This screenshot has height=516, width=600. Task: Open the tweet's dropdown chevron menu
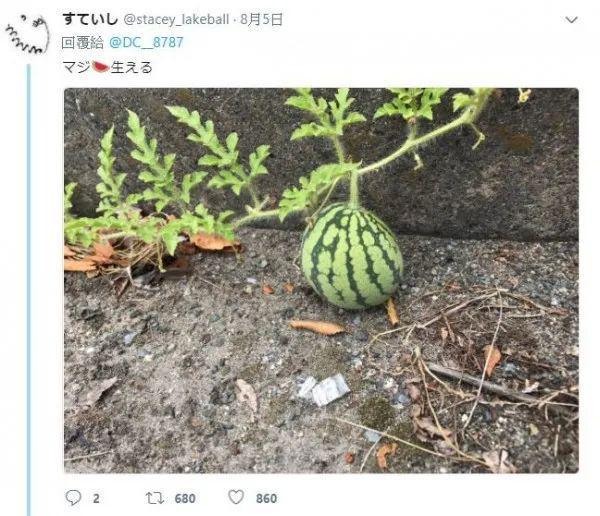click(x=571, y=20)
